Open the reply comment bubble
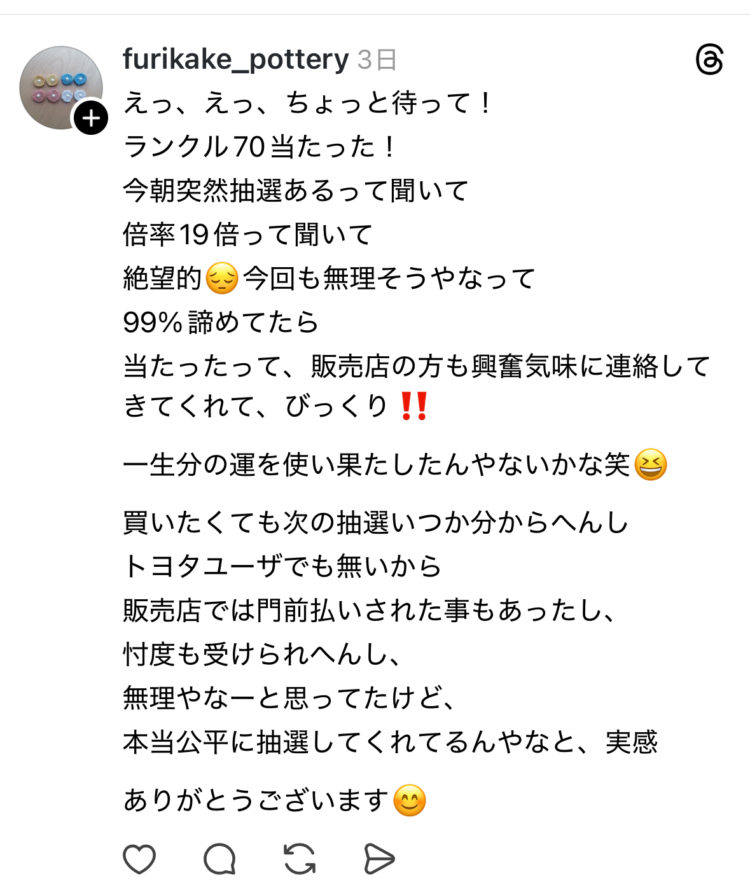The width and height of the screenshot is (750, 883). [219, 858]
